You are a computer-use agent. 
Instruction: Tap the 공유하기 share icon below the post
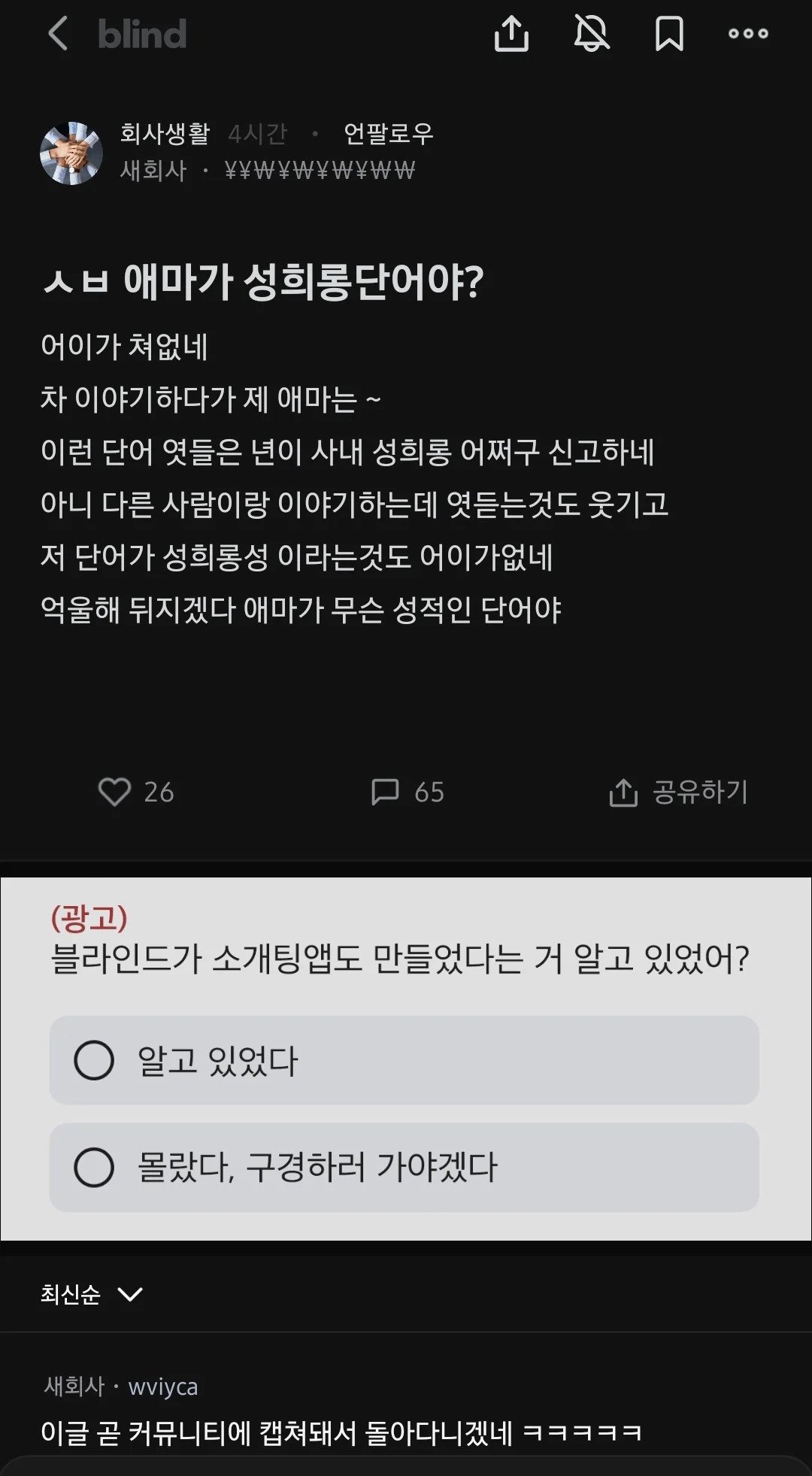click(x=623, y=791)
